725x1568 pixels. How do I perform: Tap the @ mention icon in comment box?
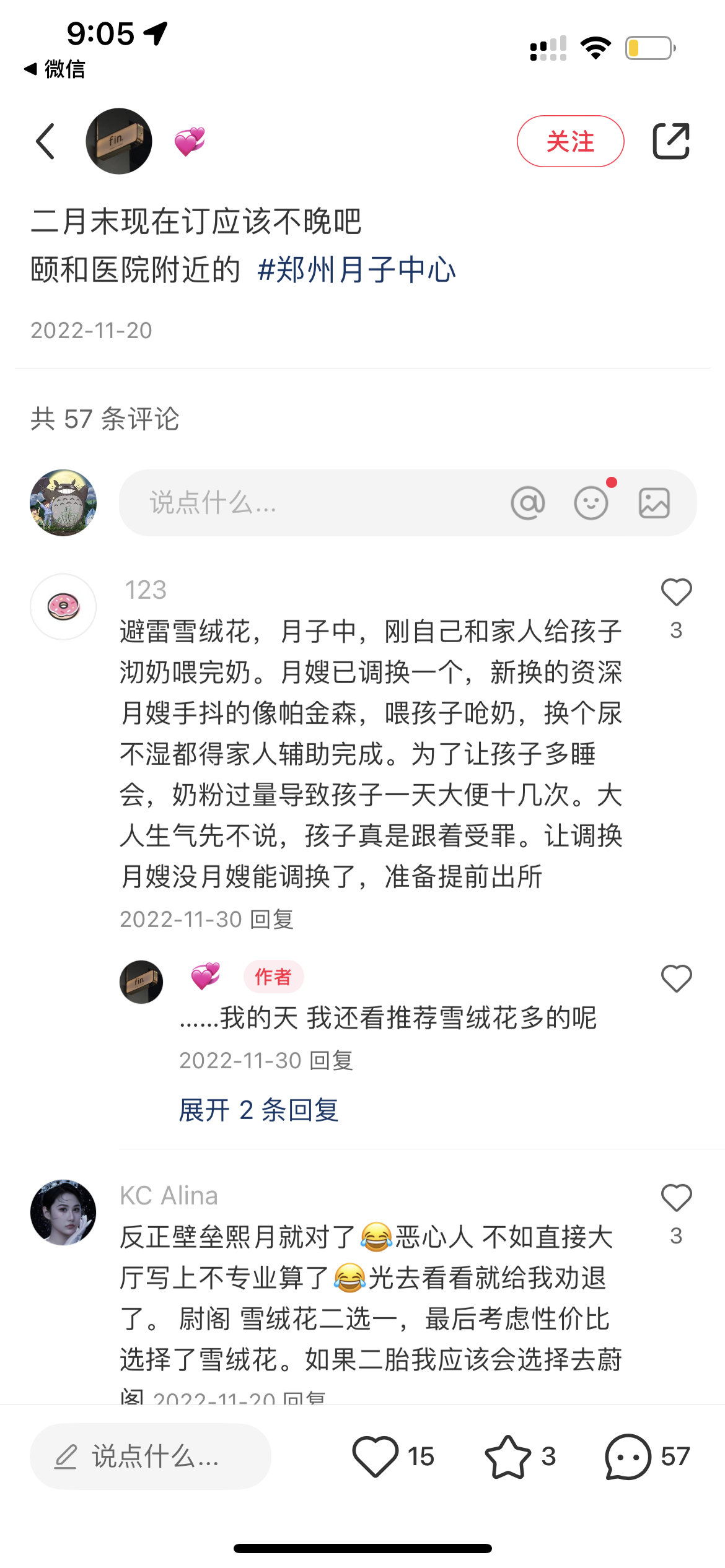click(x=528, y=503)
